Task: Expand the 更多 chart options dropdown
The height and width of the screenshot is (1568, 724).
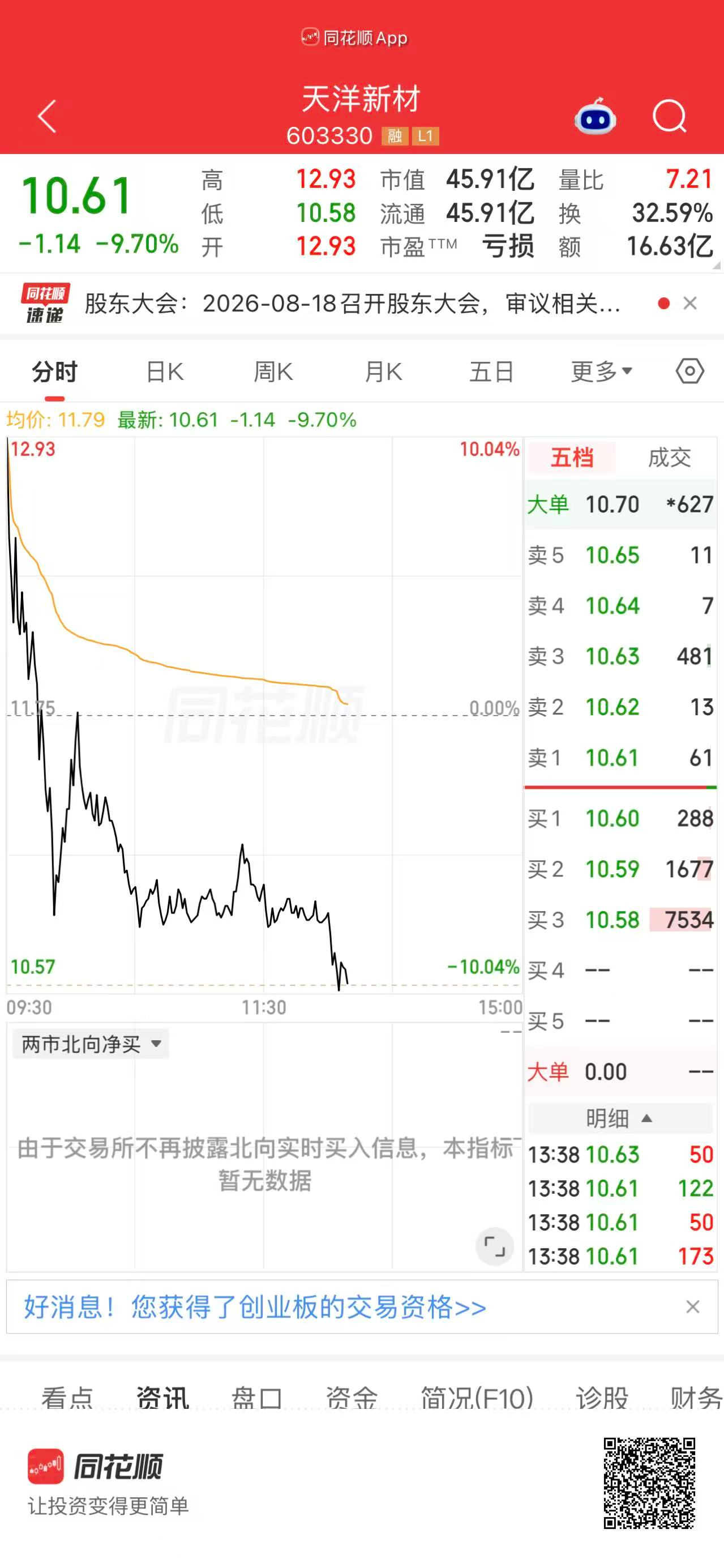Action: (601, 371)
